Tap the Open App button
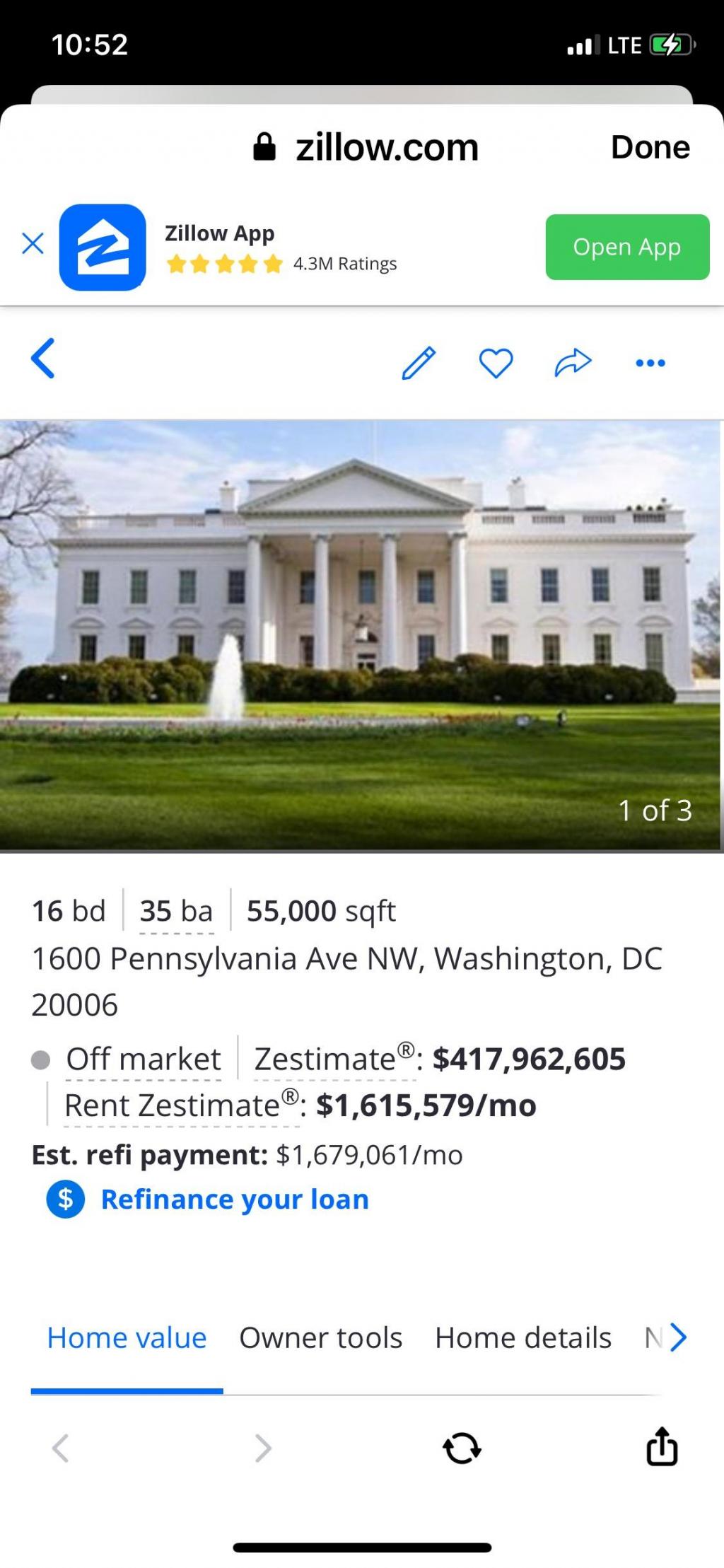The image size is (724, 1568). 626,247
